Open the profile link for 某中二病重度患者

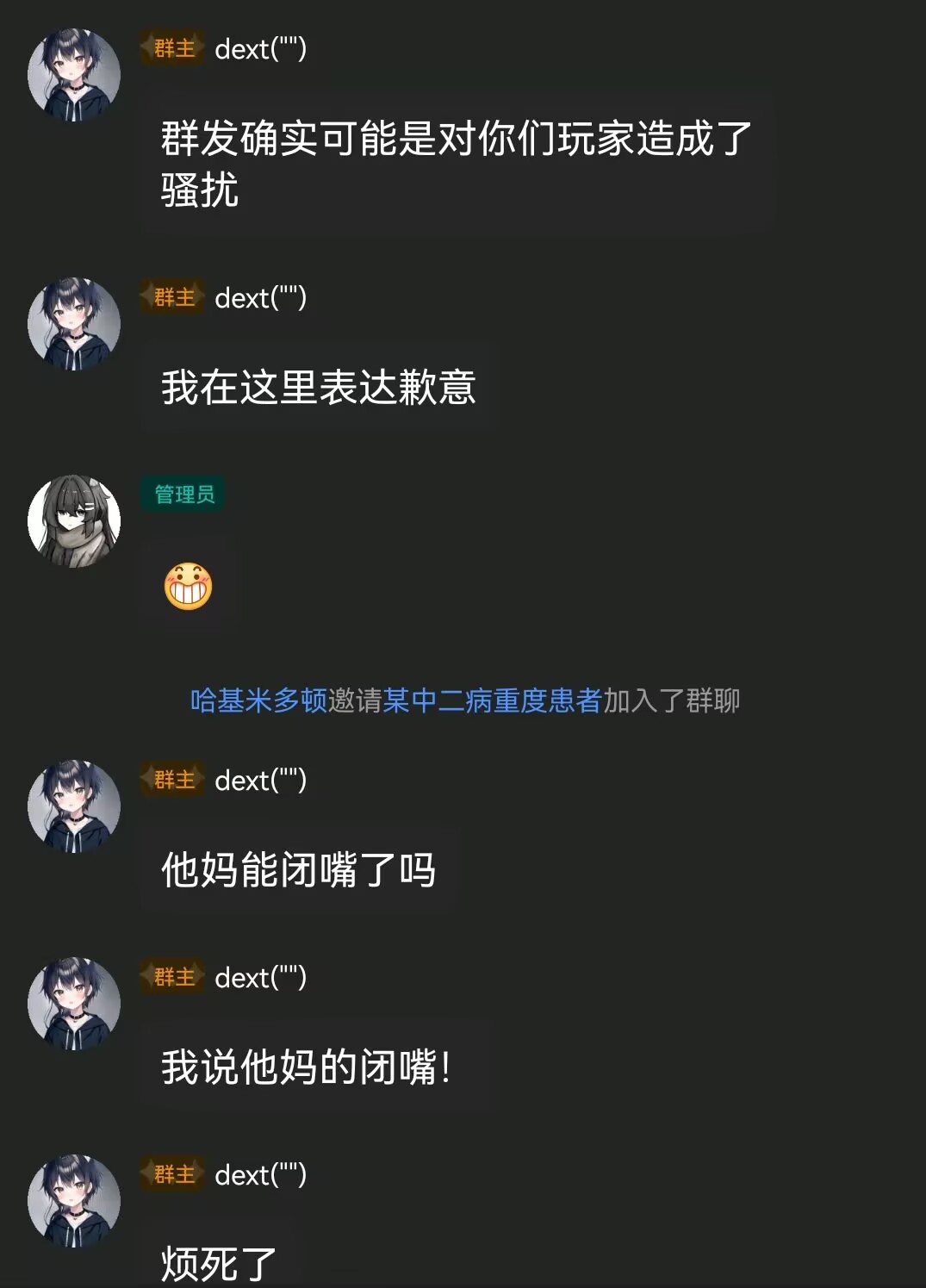492,700
